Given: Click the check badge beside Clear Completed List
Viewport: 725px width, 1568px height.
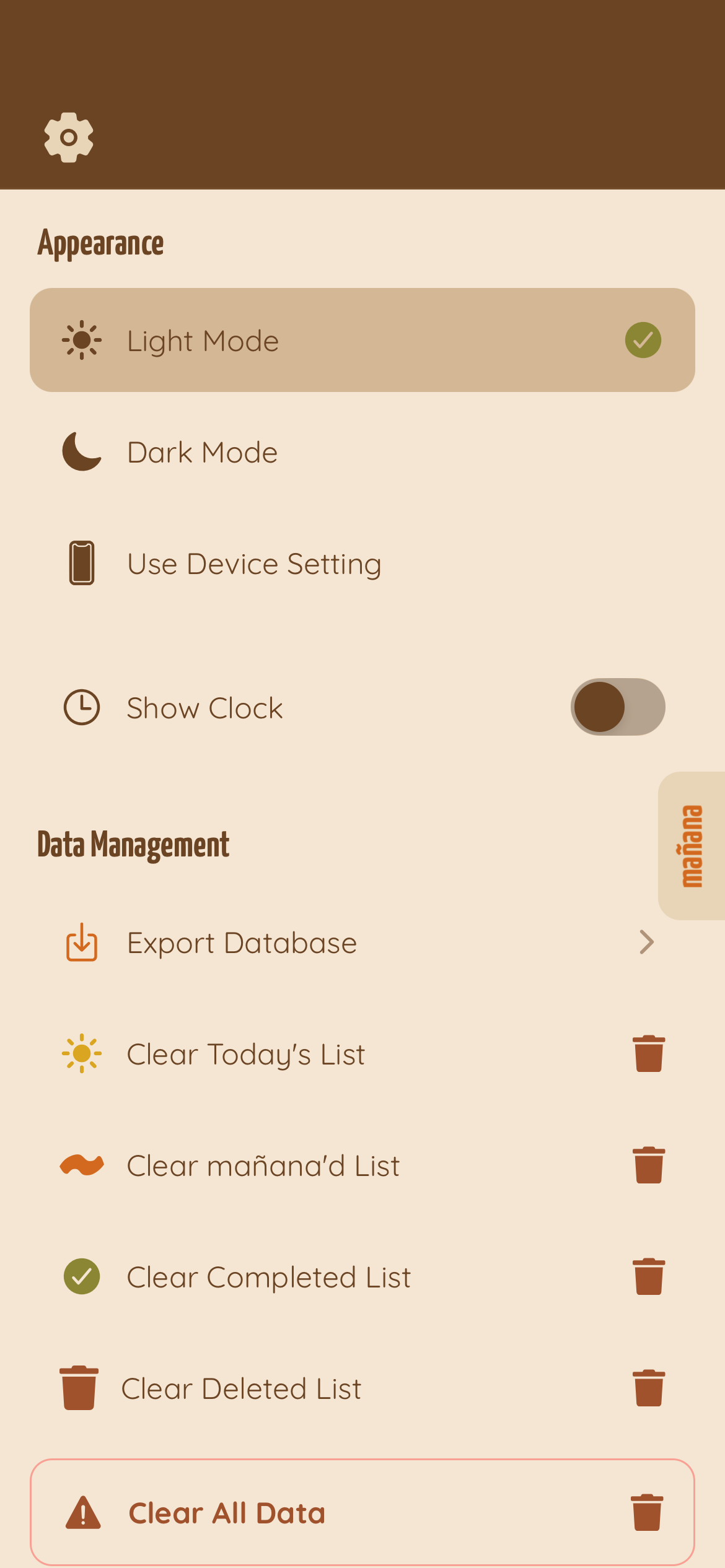Looking at the screenshot, I should (x=81, y=1277).
